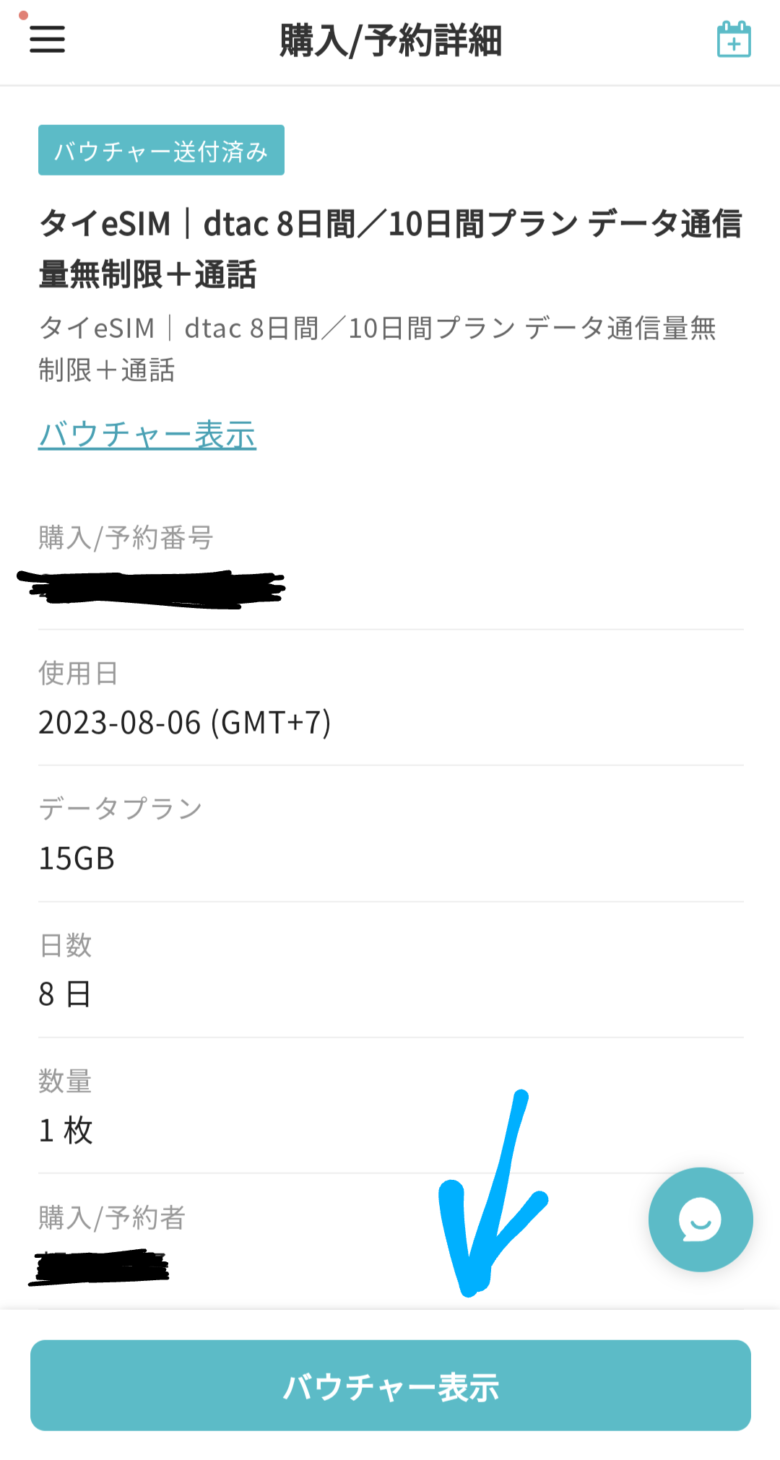This screenshot has width=780, height=1460.
Task: Open the hamburger navigation menu
Action: 46,38
